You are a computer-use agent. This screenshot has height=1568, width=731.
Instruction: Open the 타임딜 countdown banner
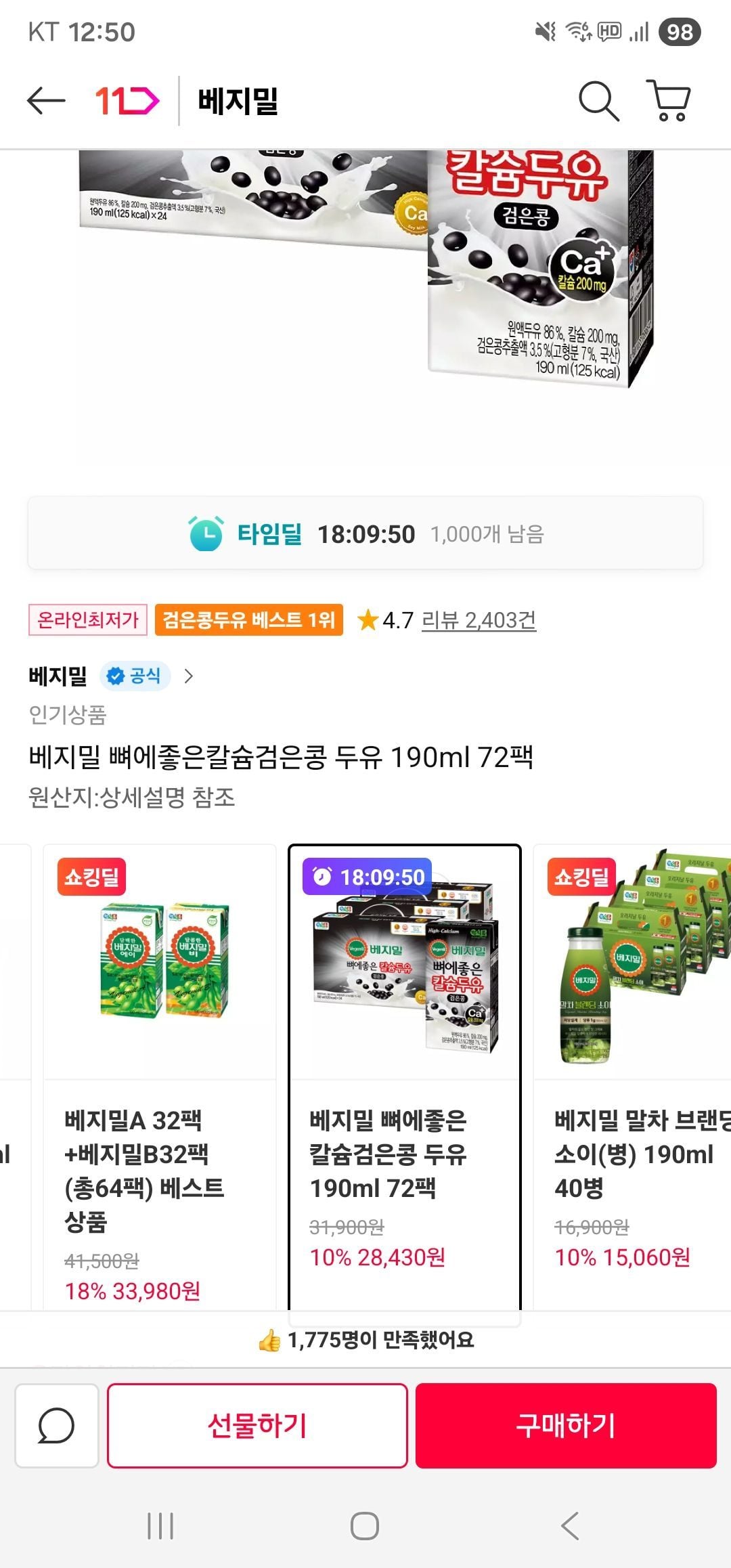365,533
